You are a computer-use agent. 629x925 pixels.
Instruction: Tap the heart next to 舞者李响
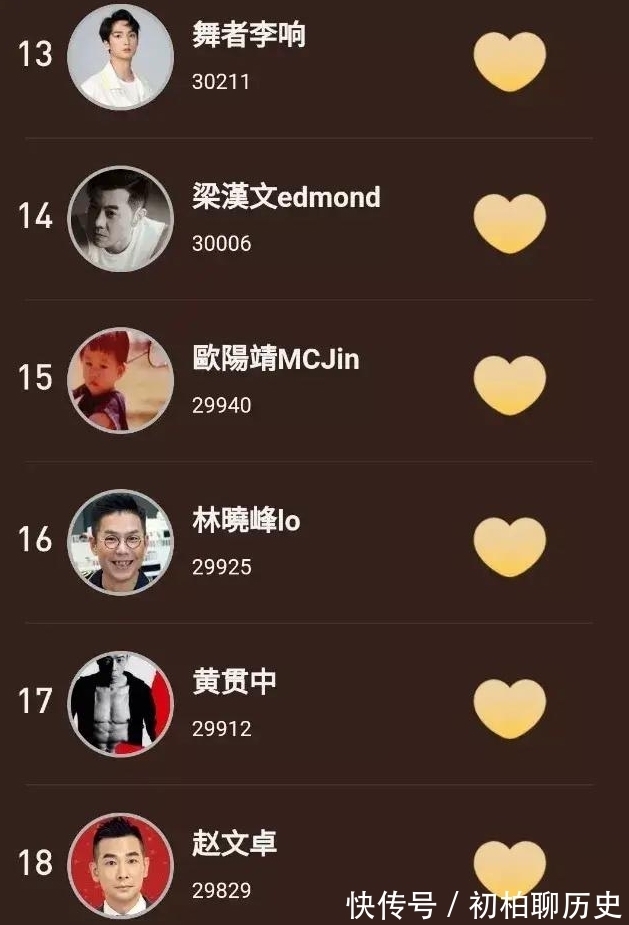pyautogui.click(x=509, y=61)
